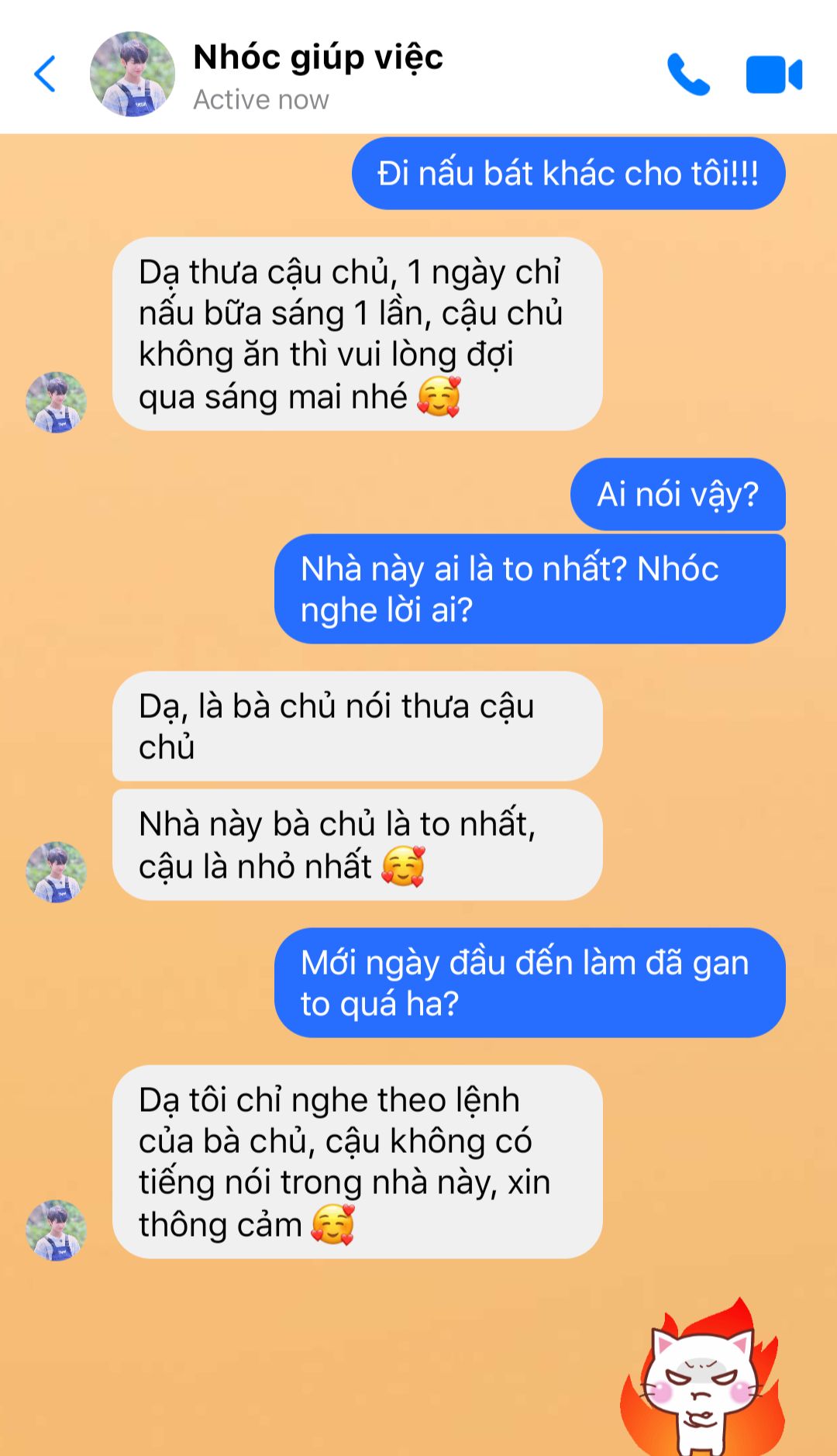Screen dimensions: 837x1456
Task: Start a voice call with Nhóc giúp việc
Action: coord(688,74)
